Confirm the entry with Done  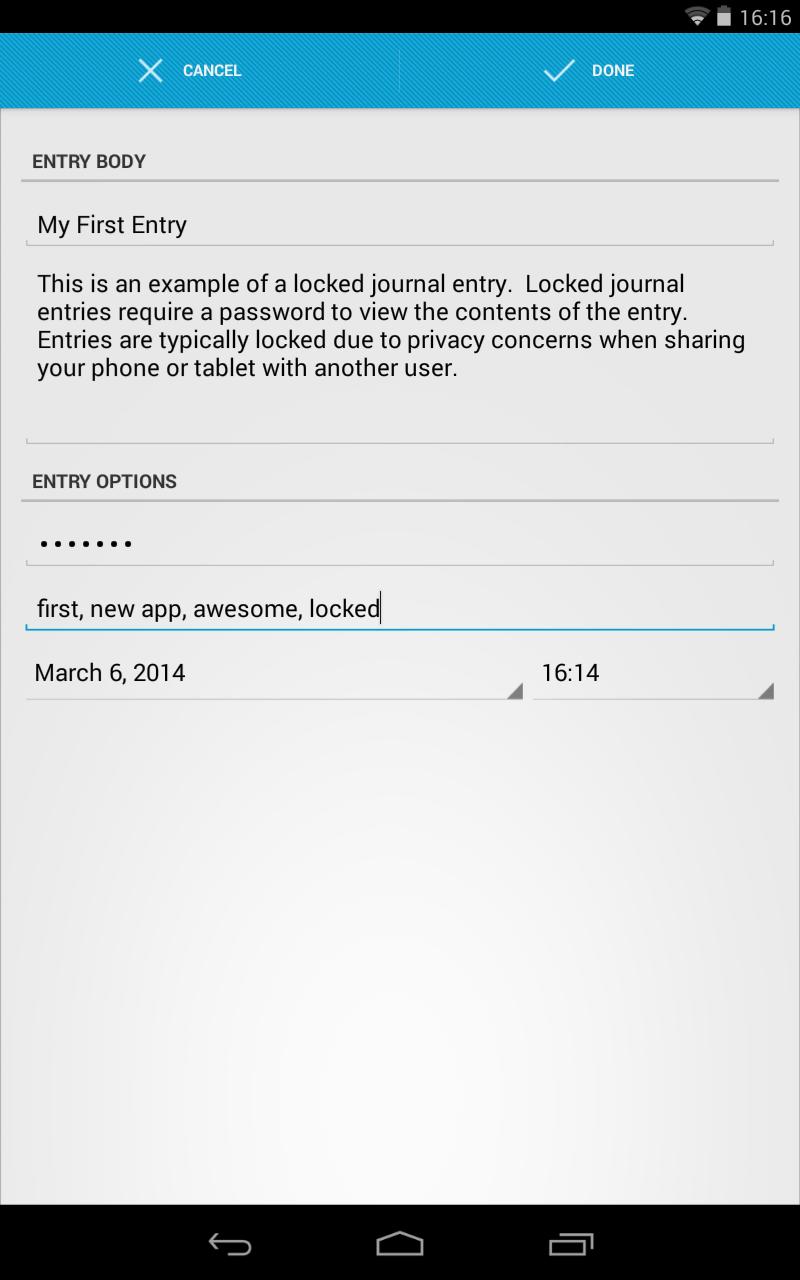(590, 70)
